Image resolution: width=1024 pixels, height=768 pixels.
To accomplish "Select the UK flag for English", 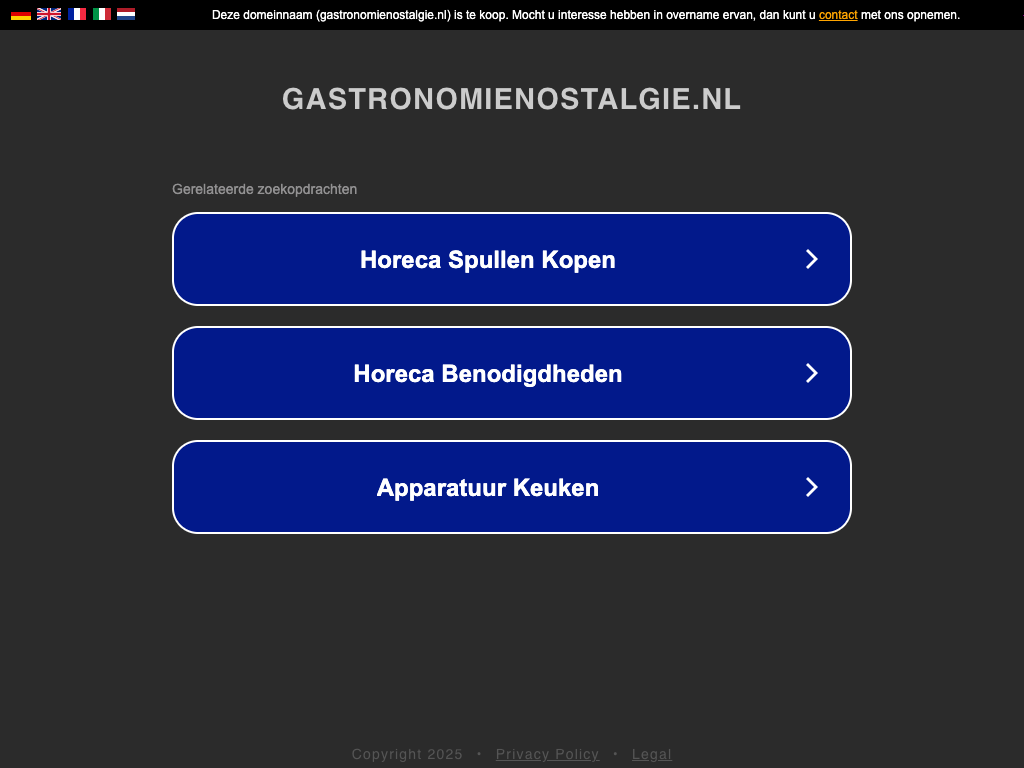I will click(x=49, y=14).
